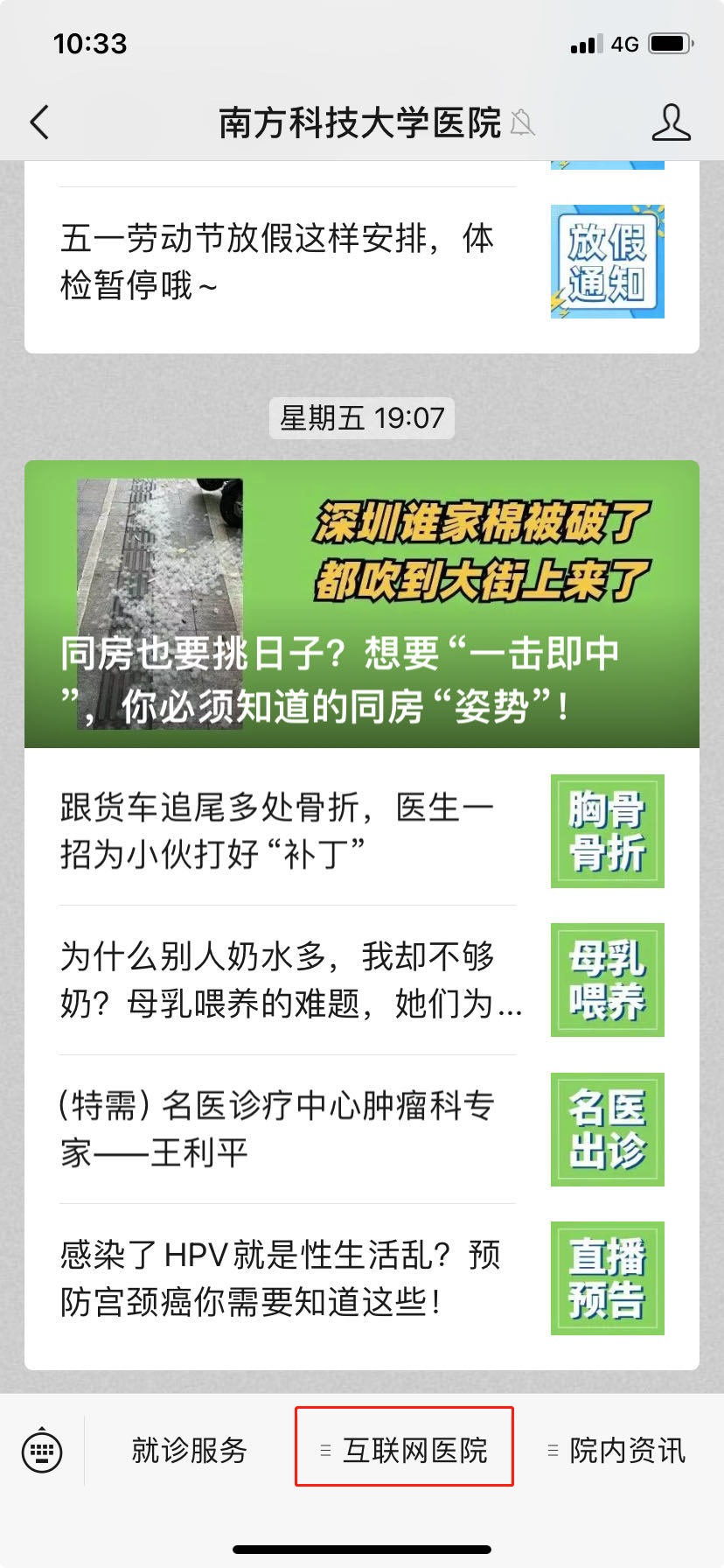724x1568 pixels.
Task: Switch to keyboard input mode
Action: (x=42, y=1451)
